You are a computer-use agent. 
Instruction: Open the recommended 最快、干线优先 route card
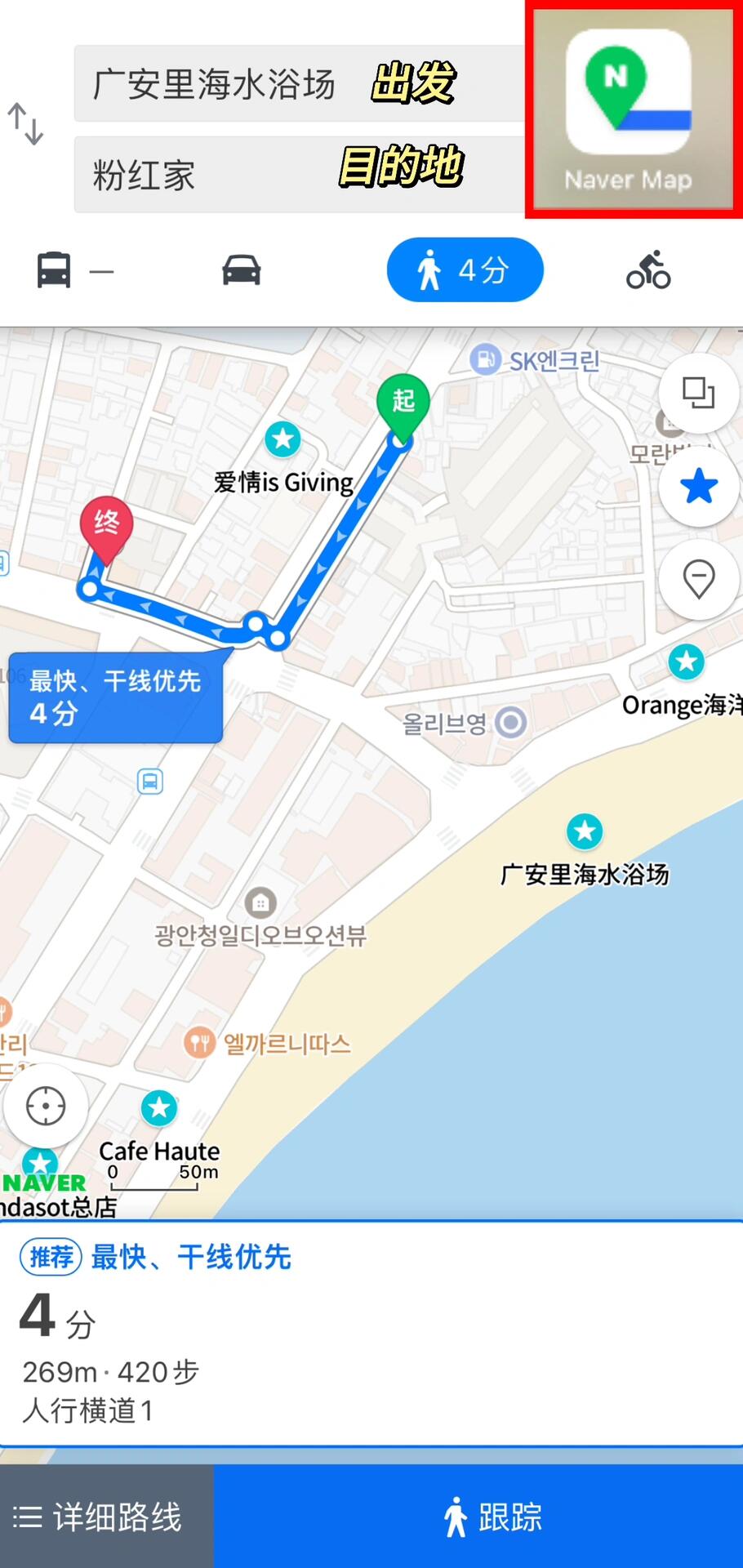click(x=371, y=1334)
